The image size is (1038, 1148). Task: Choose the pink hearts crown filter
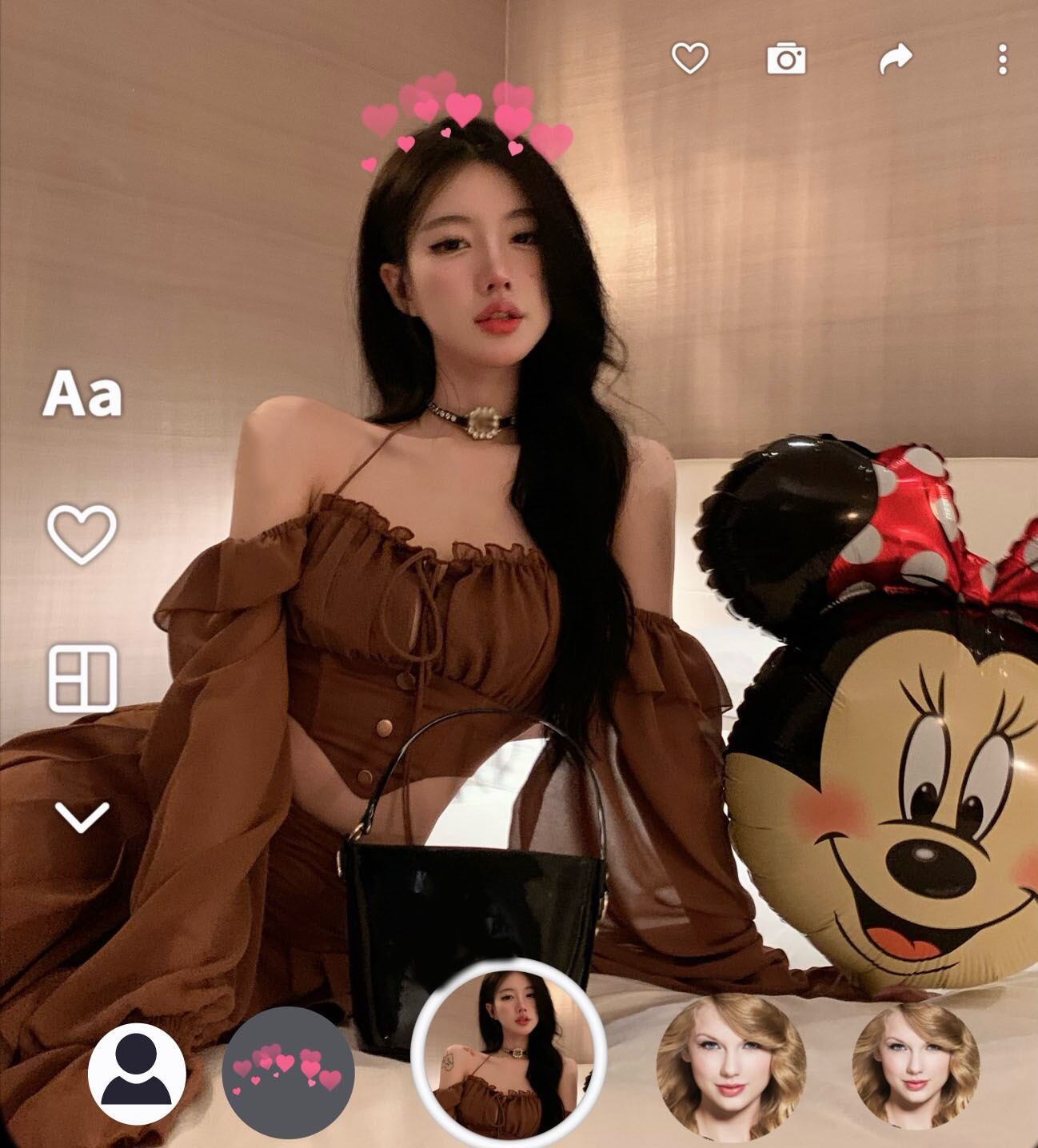(x=288, y=1073)
